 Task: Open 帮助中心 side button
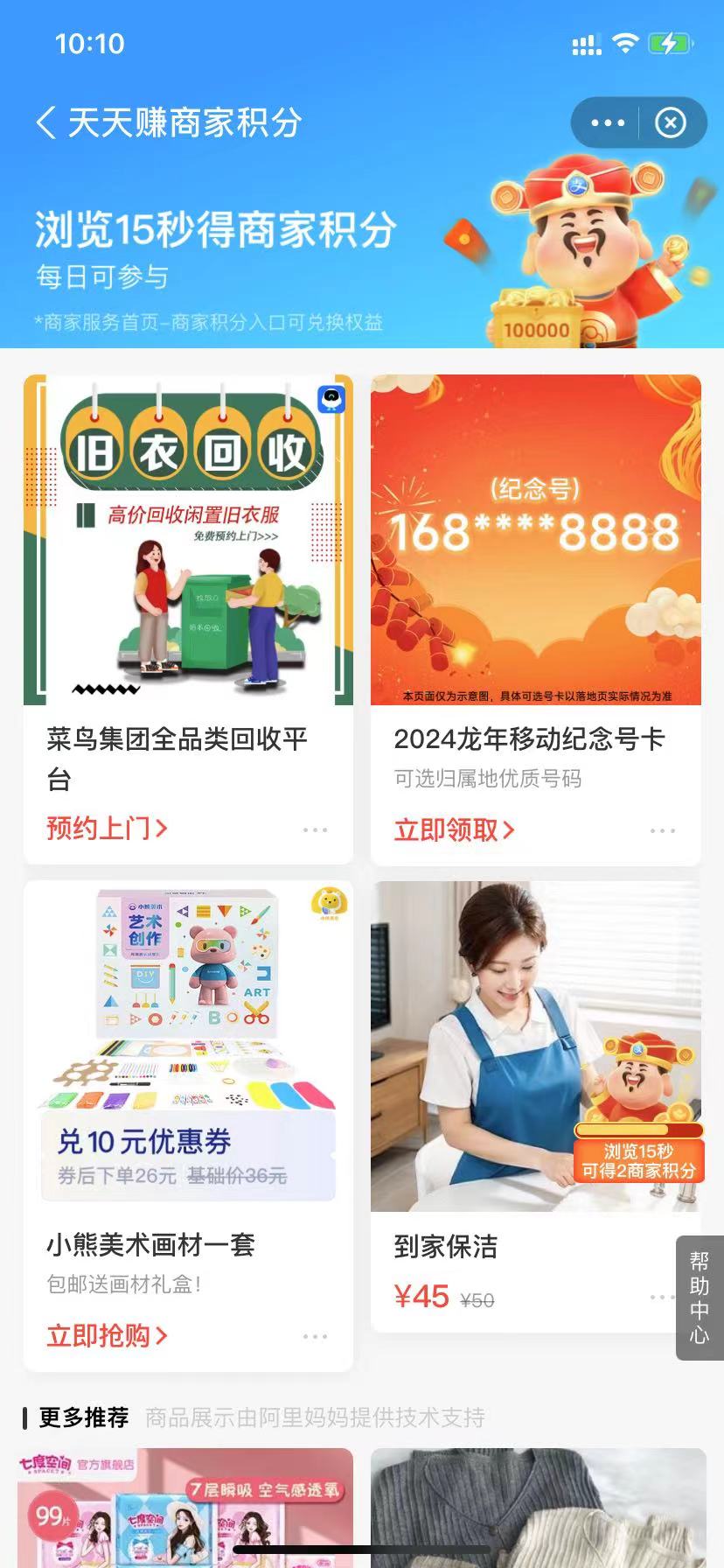[x=699, y=1298]
